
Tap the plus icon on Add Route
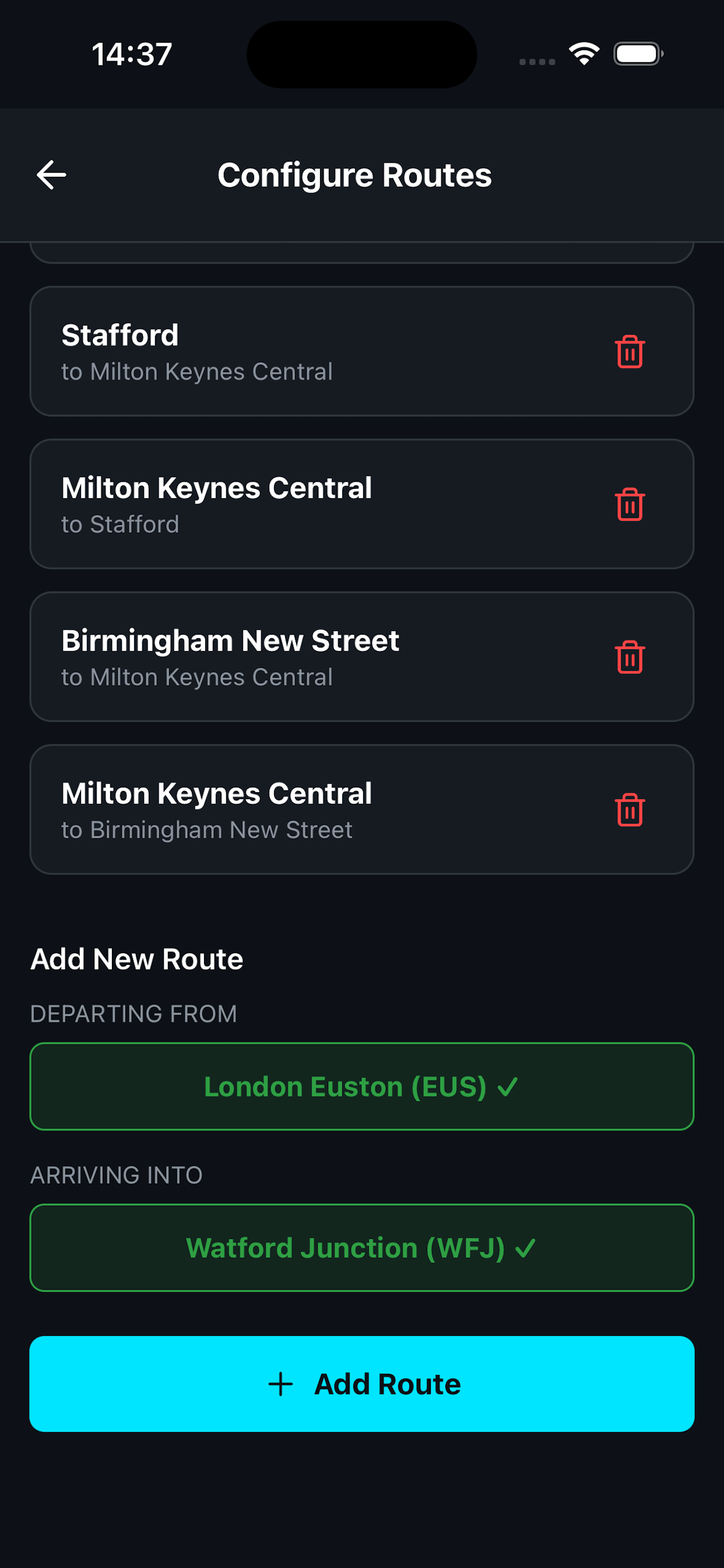point(280,1384)
